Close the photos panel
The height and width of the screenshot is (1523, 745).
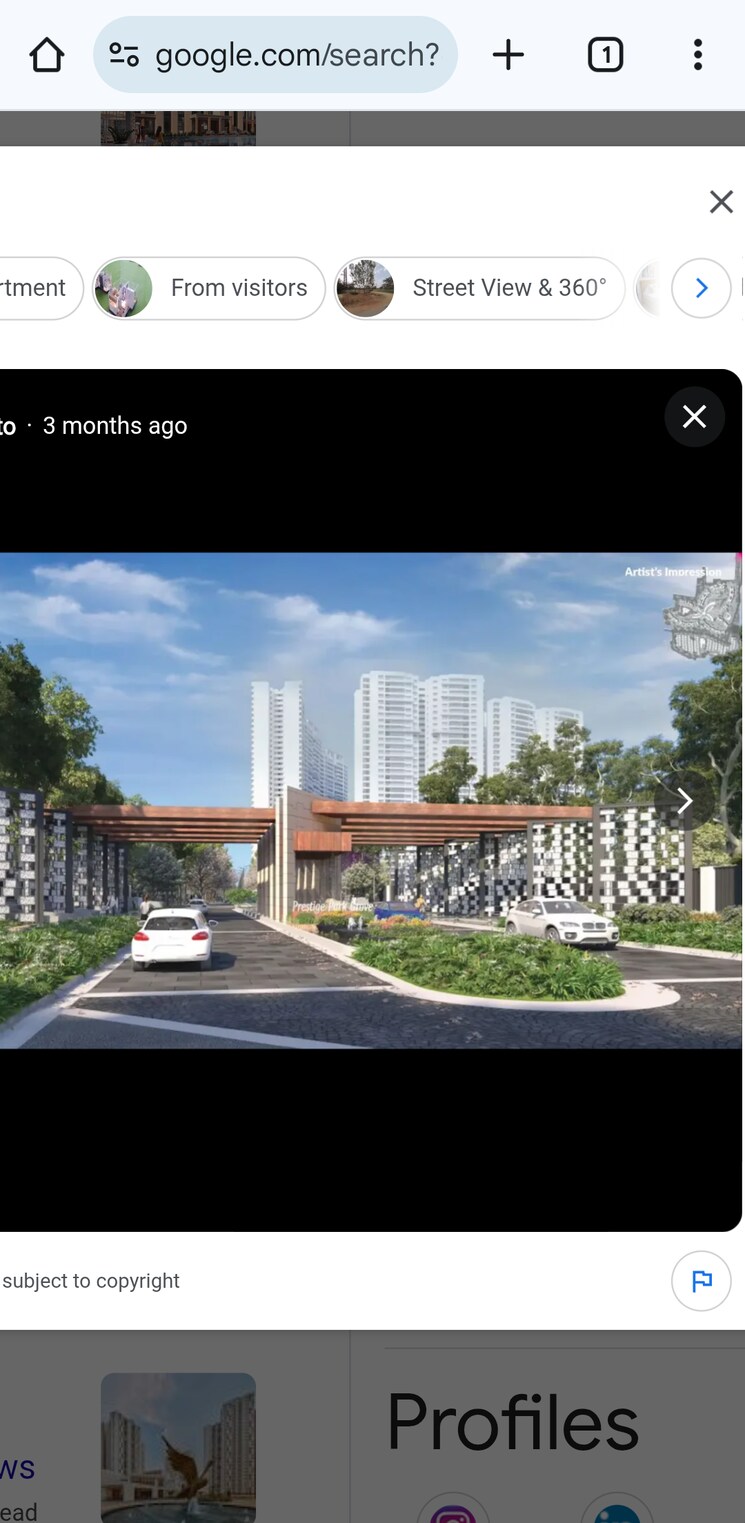(x=720, y=202)
